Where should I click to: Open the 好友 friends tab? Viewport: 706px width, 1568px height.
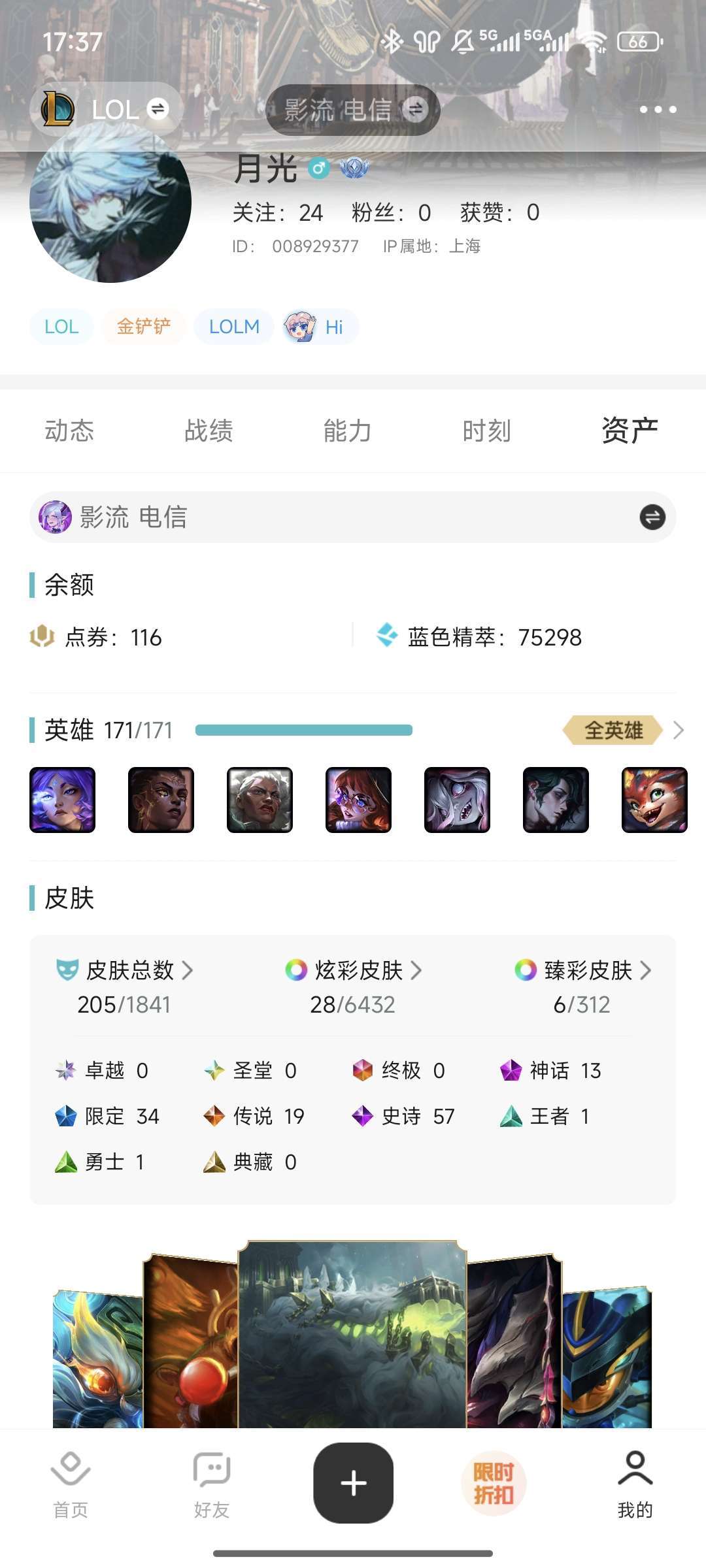[x=212, y=1484]
